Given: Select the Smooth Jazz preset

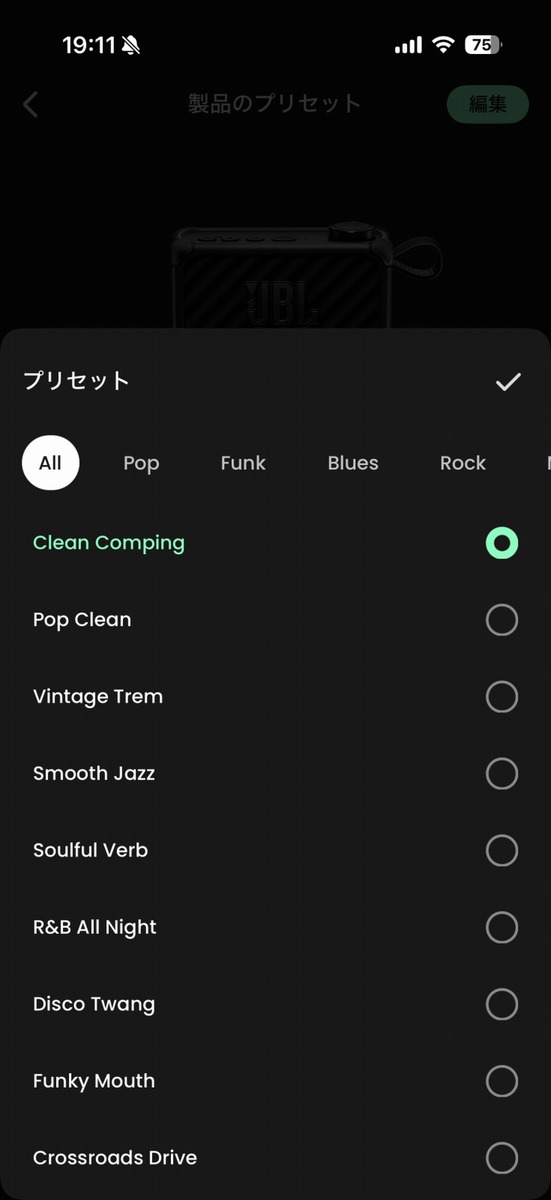Looking at the screenshot, I should click(x=275, y=774).
